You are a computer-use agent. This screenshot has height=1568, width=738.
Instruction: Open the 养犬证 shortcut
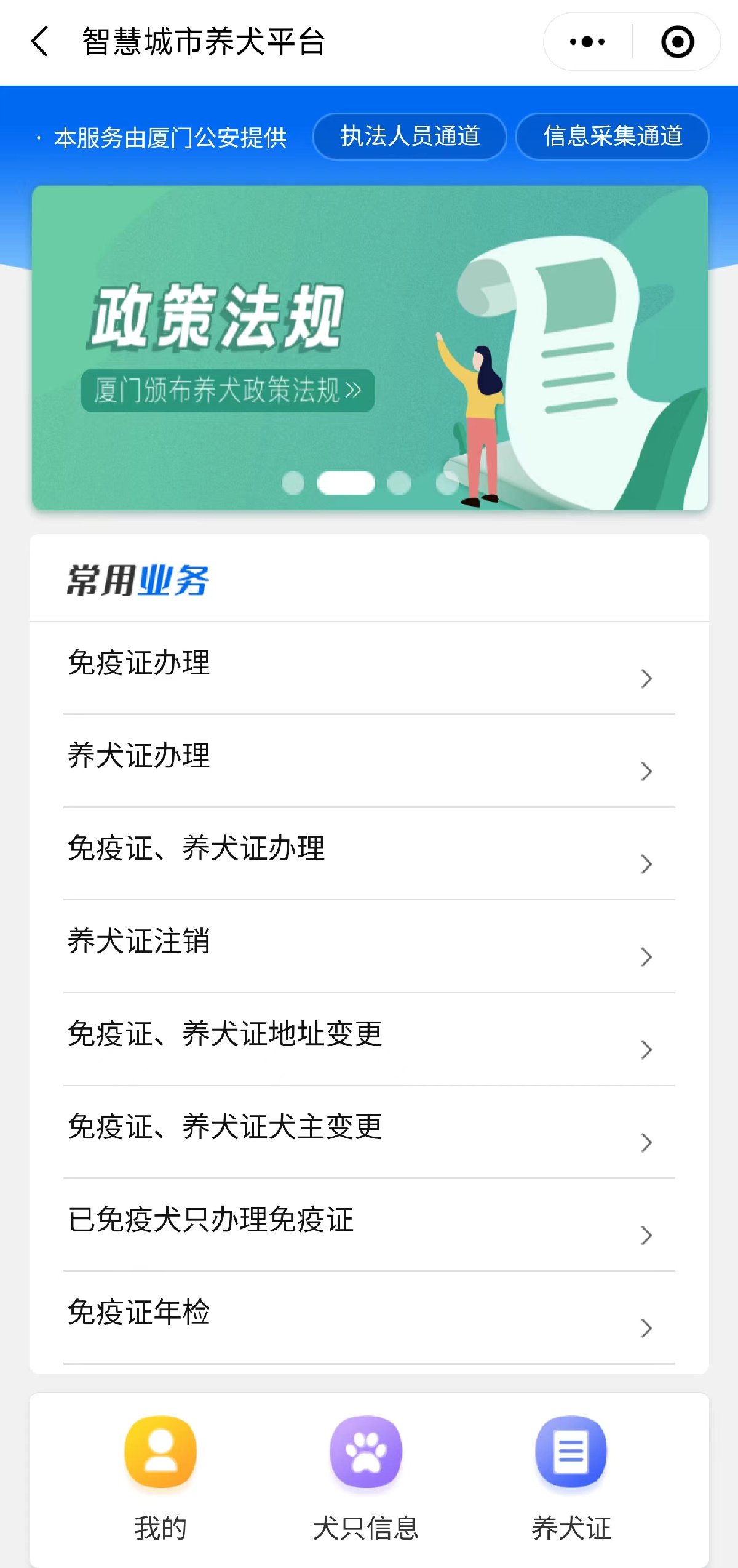(x=571, y=1477)
